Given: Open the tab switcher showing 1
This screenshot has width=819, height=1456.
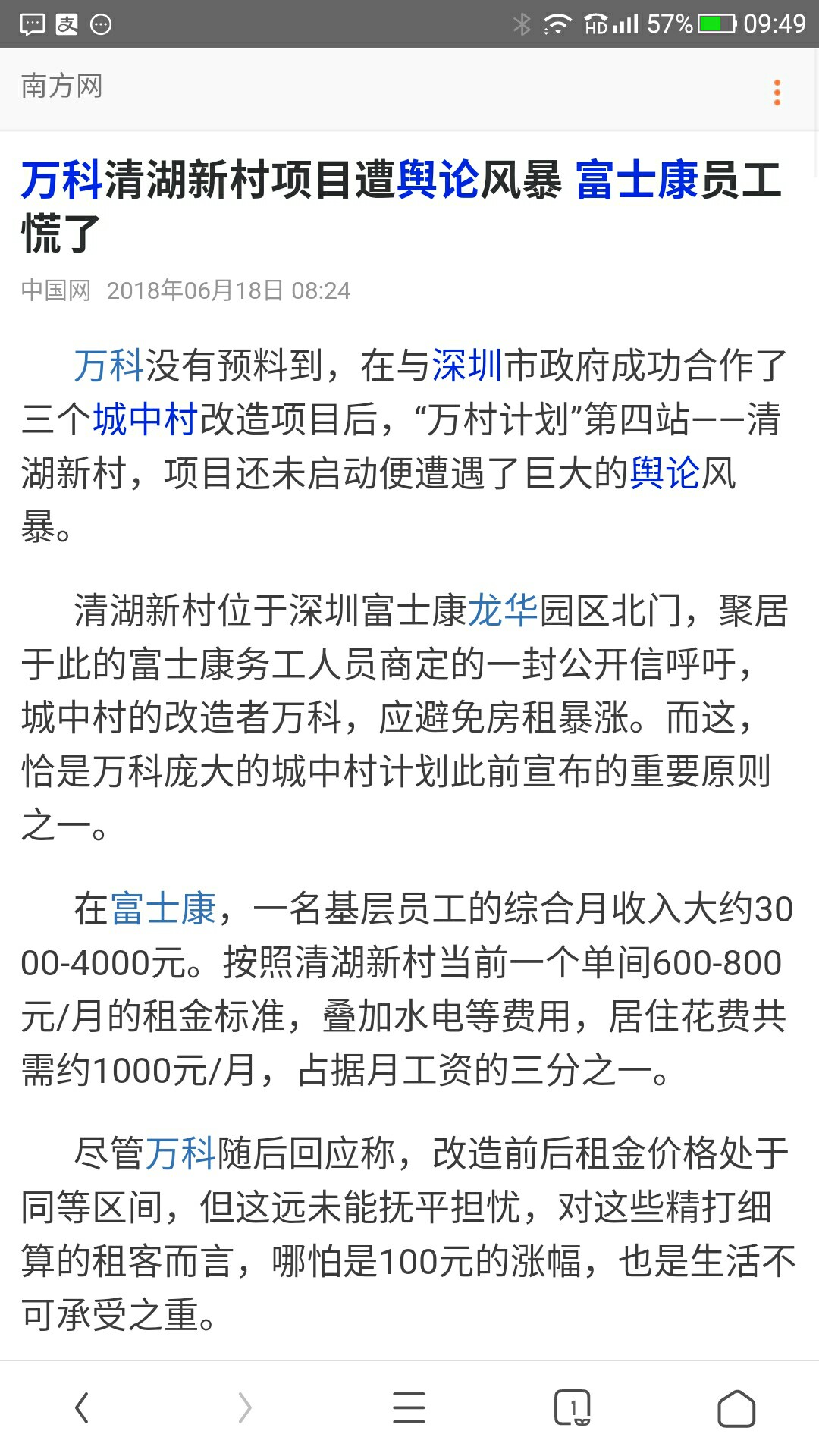Looking at the screenshot, I should (573, 1408).
